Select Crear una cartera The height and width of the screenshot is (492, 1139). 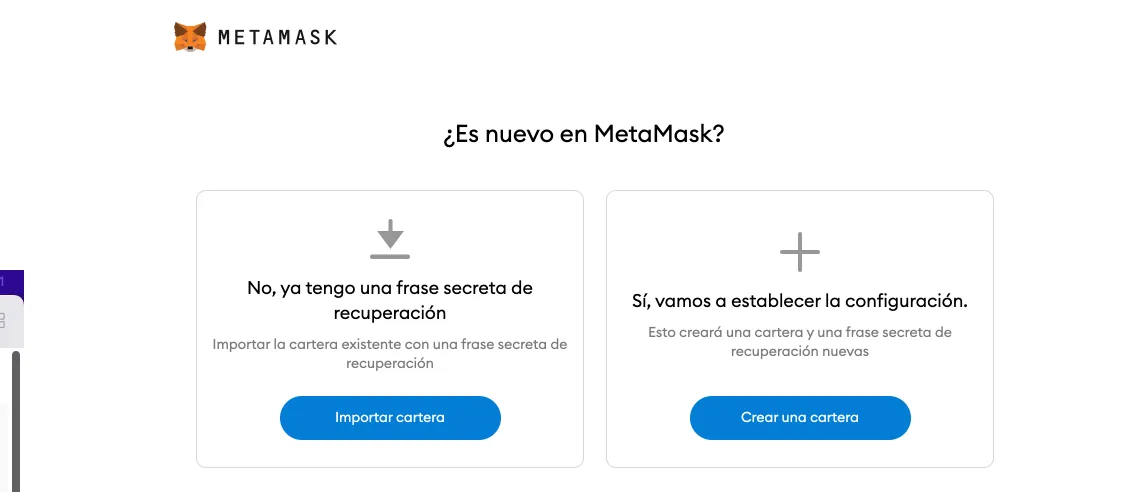pos(800,417)
